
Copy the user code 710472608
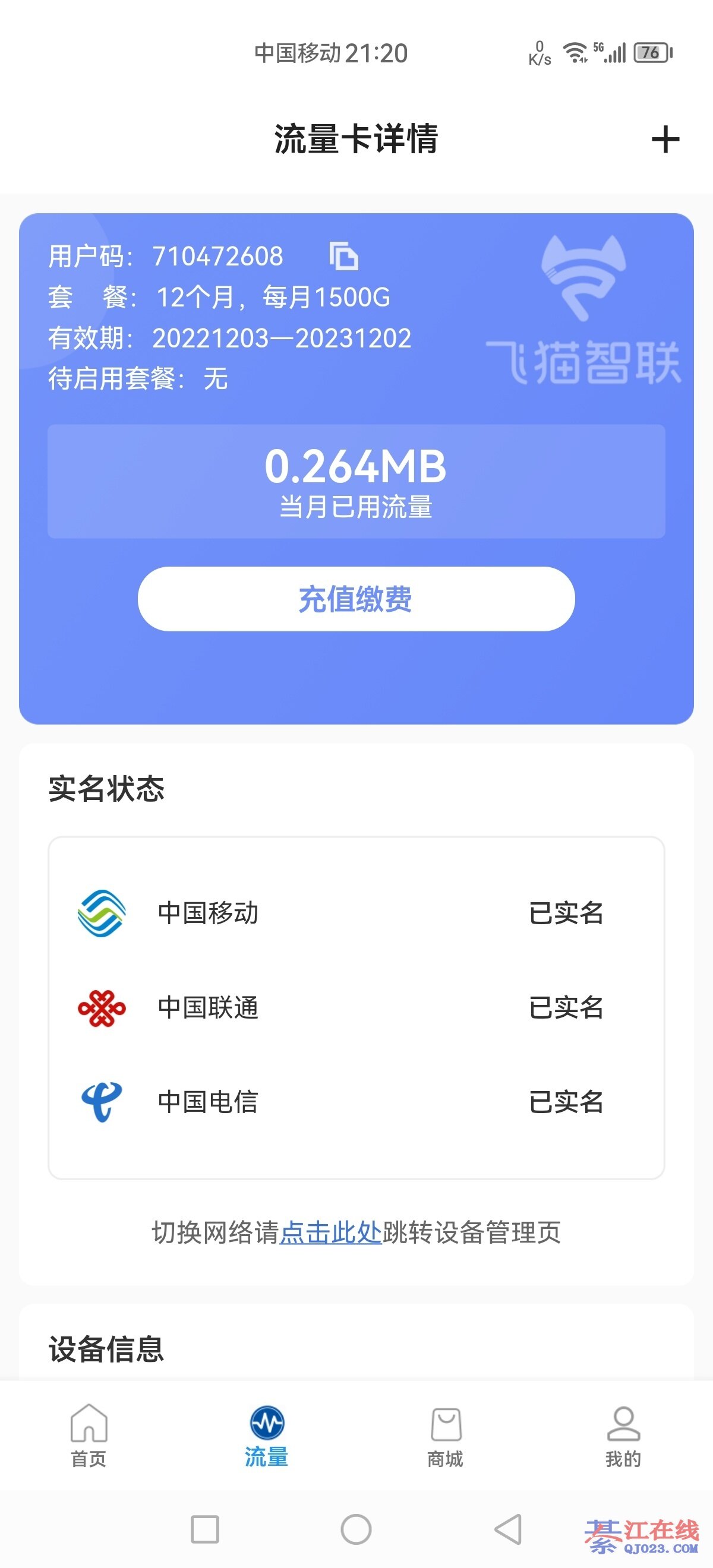[343, 255]
